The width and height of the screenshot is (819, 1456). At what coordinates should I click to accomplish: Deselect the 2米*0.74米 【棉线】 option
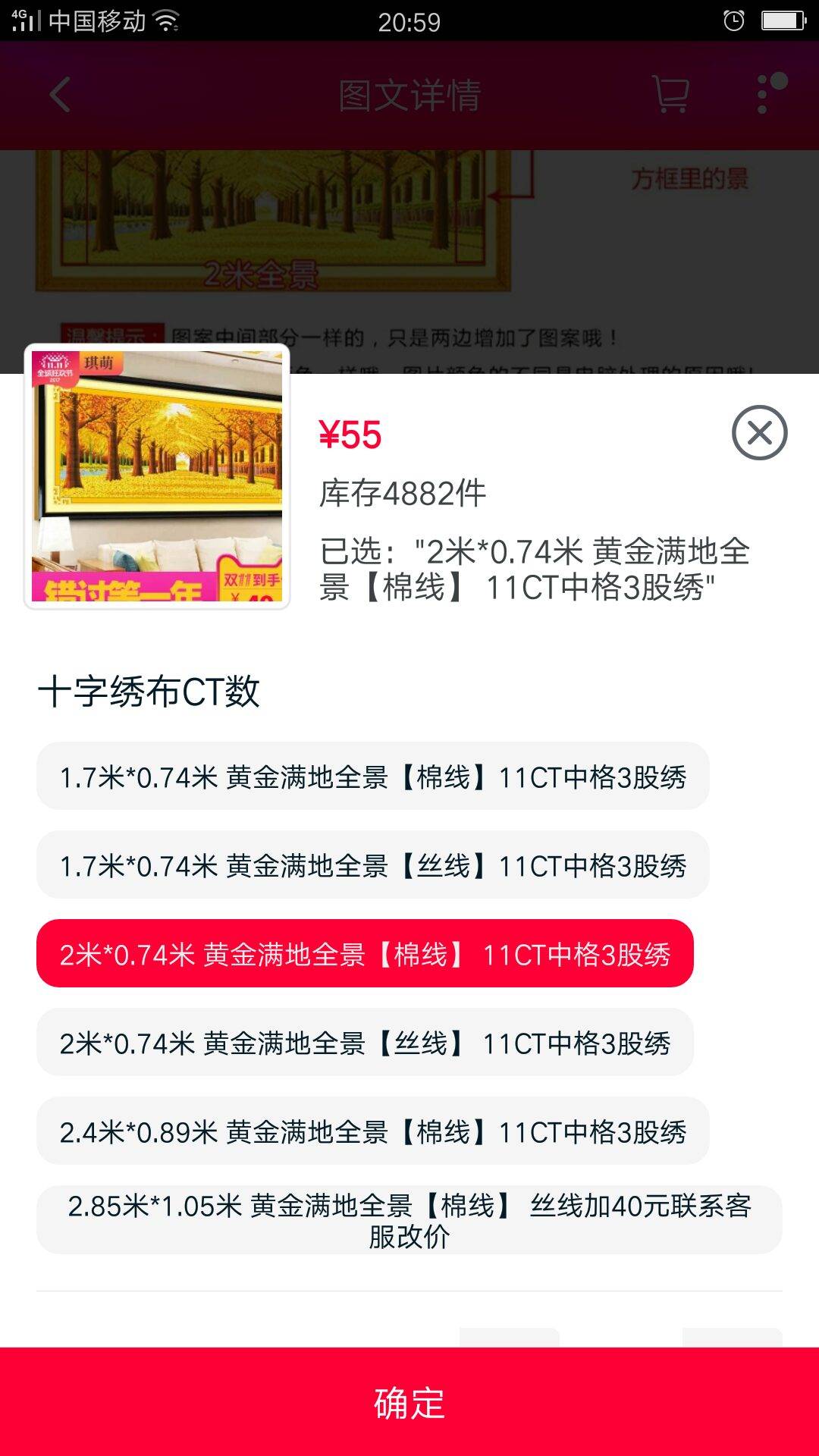(x=365, y=954)
